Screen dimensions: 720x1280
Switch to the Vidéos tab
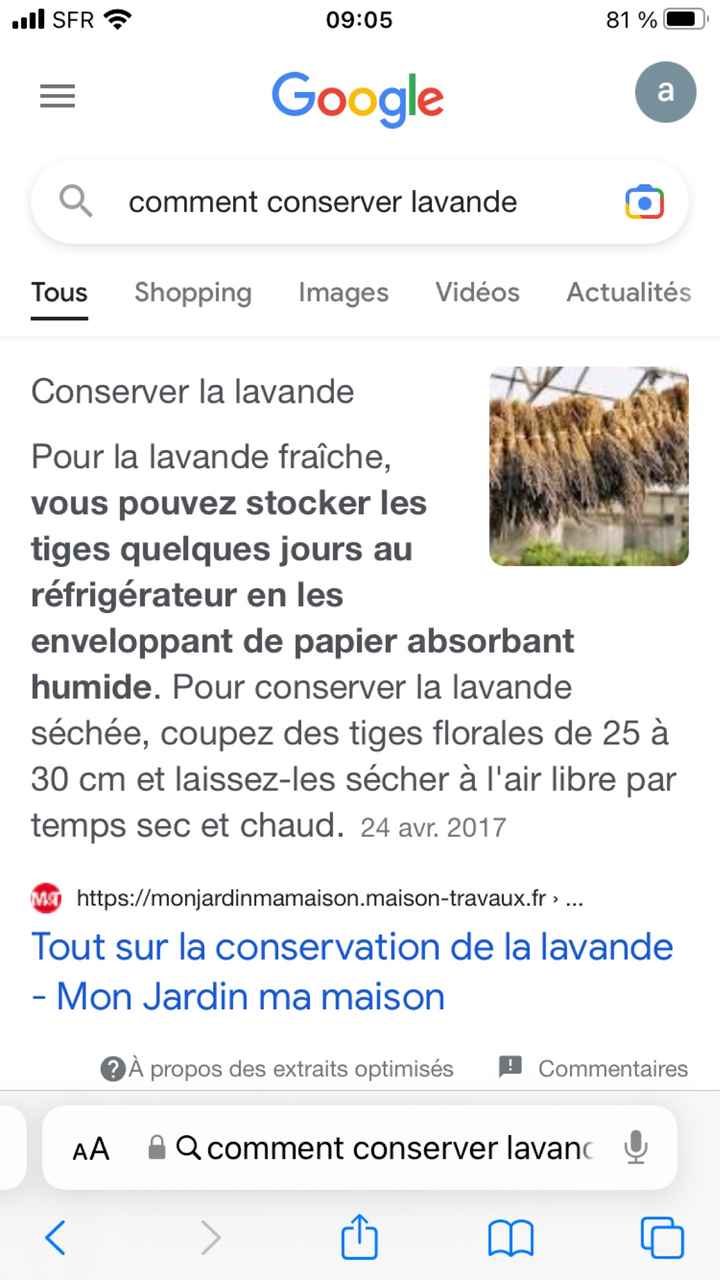click(x=477, y=293)
